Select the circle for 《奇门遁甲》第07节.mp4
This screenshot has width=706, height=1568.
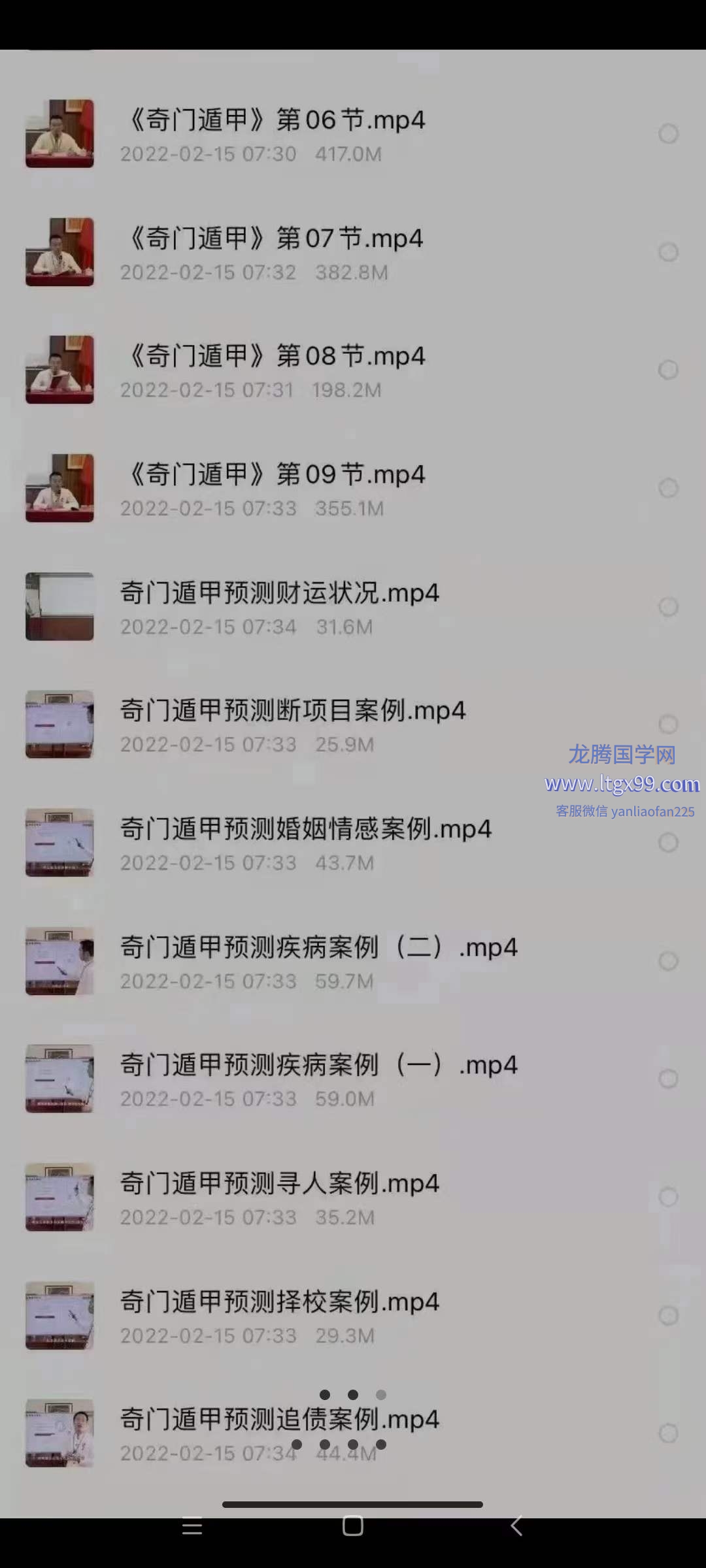point(668,252)
